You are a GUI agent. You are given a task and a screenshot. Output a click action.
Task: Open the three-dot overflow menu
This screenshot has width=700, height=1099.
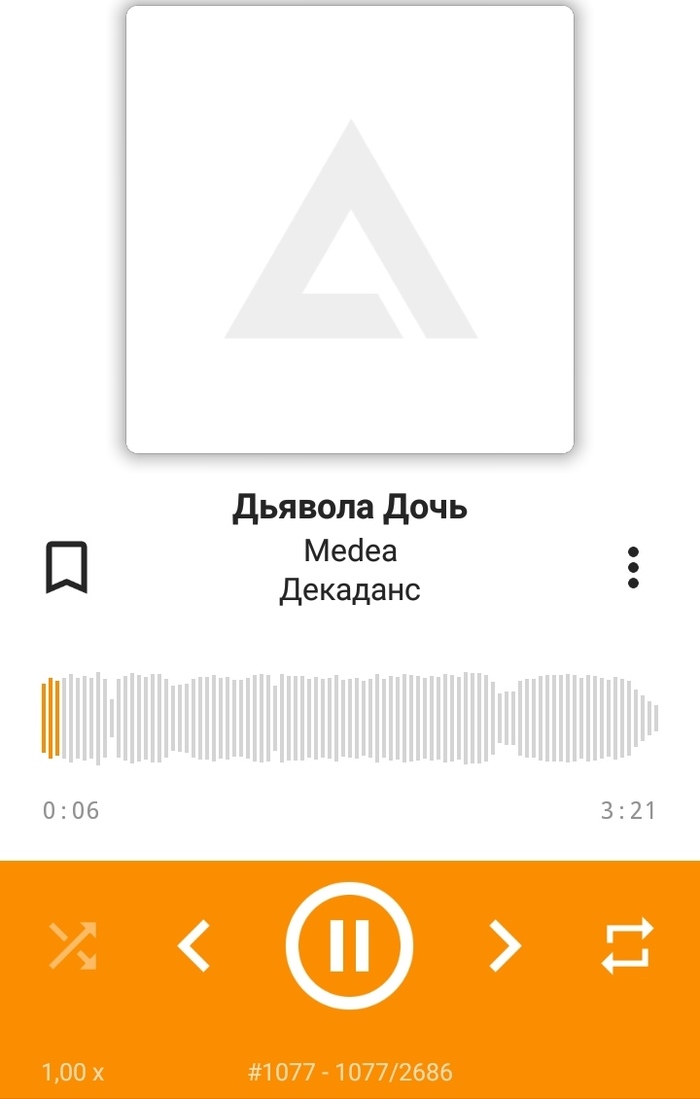coord(632,568)
